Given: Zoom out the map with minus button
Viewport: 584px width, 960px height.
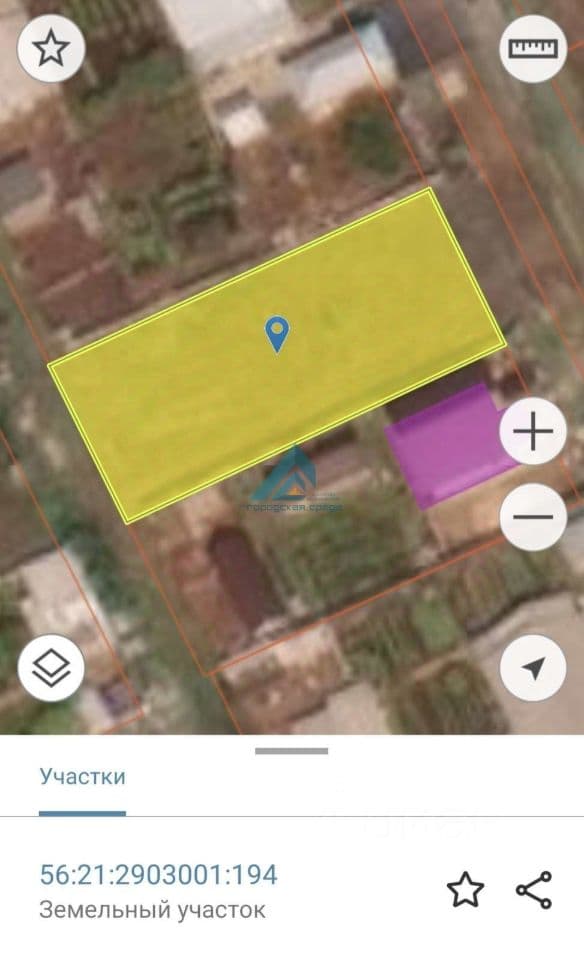Looking at the screenshot, I should (x=533, y=517).
